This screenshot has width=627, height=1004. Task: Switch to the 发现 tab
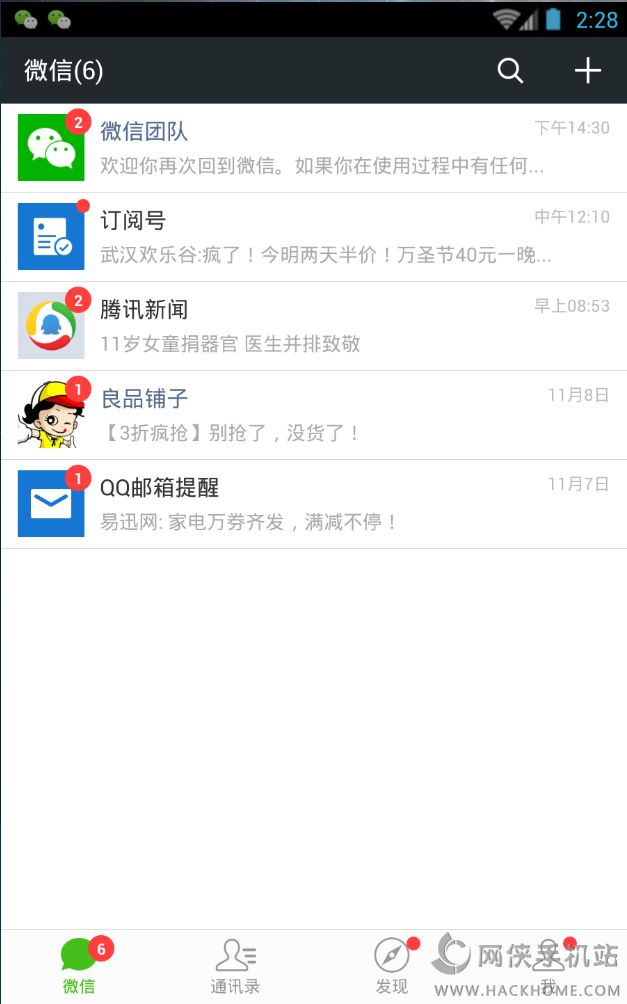click(392, 967)
